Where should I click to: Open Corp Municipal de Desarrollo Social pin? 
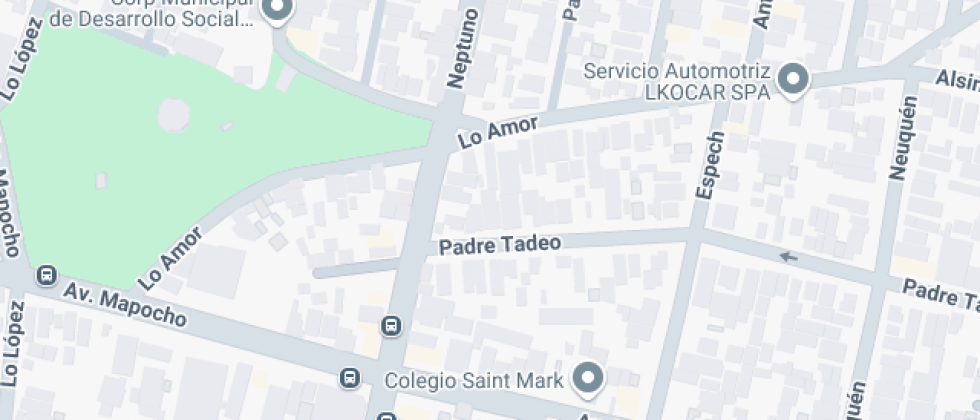coord(276,10)
